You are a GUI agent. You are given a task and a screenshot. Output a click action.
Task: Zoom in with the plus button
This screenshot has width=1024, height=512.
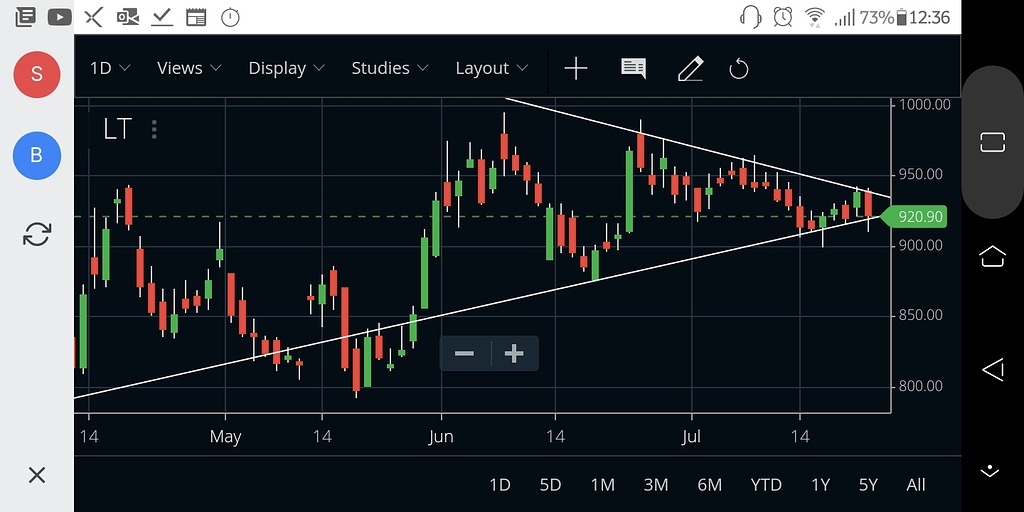[x=514, y=353]
